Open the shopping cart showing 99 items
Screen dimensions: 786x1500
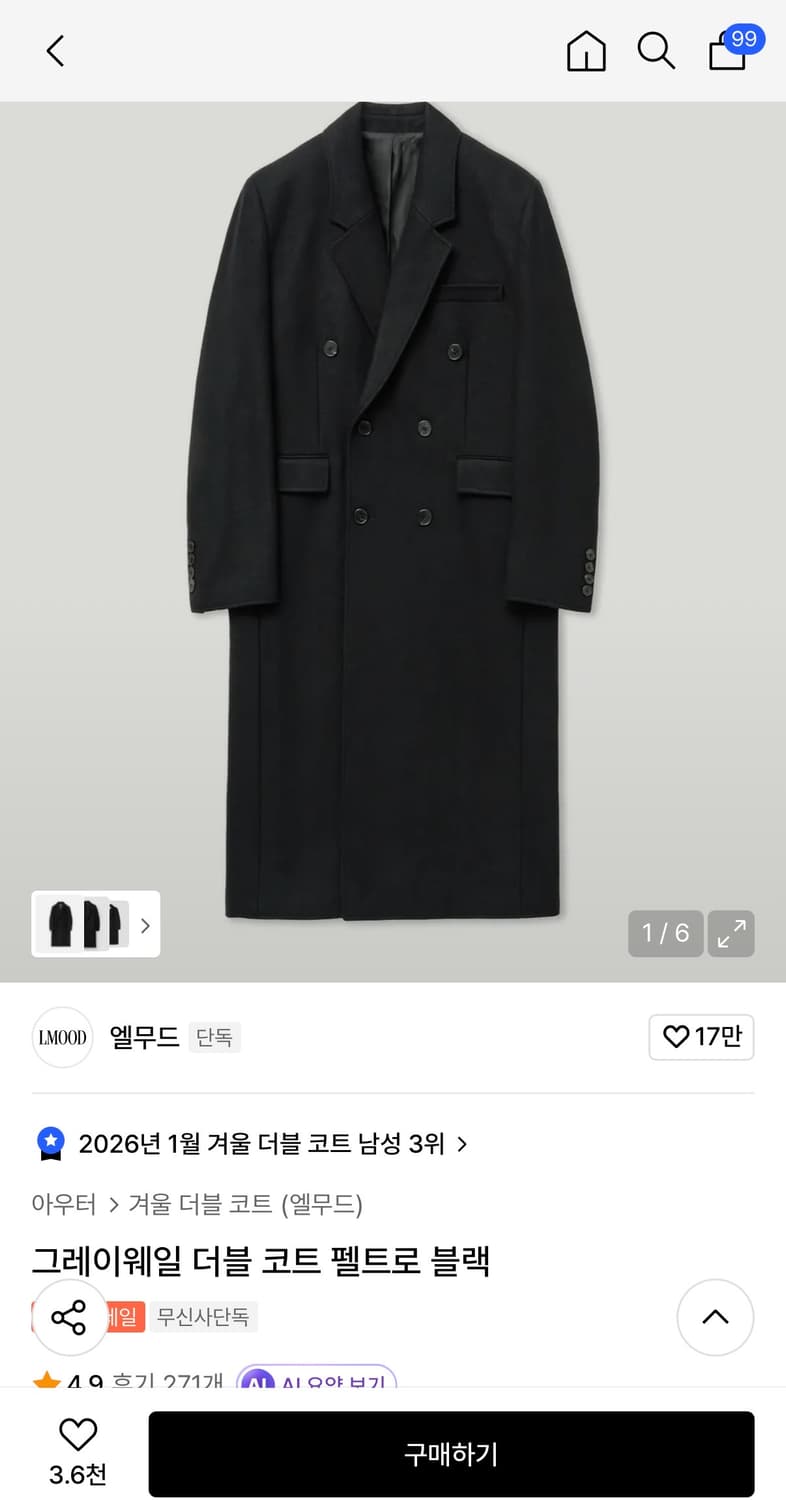(x=727, y=55)
